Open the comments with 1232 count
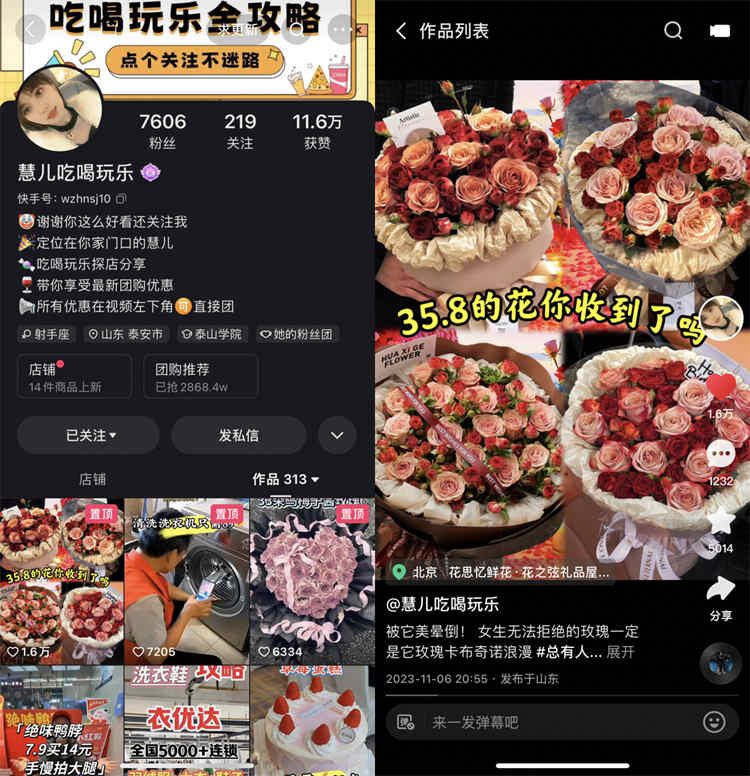Image resolution: width=750 pixels, height=776 pixels. point(720,456)
